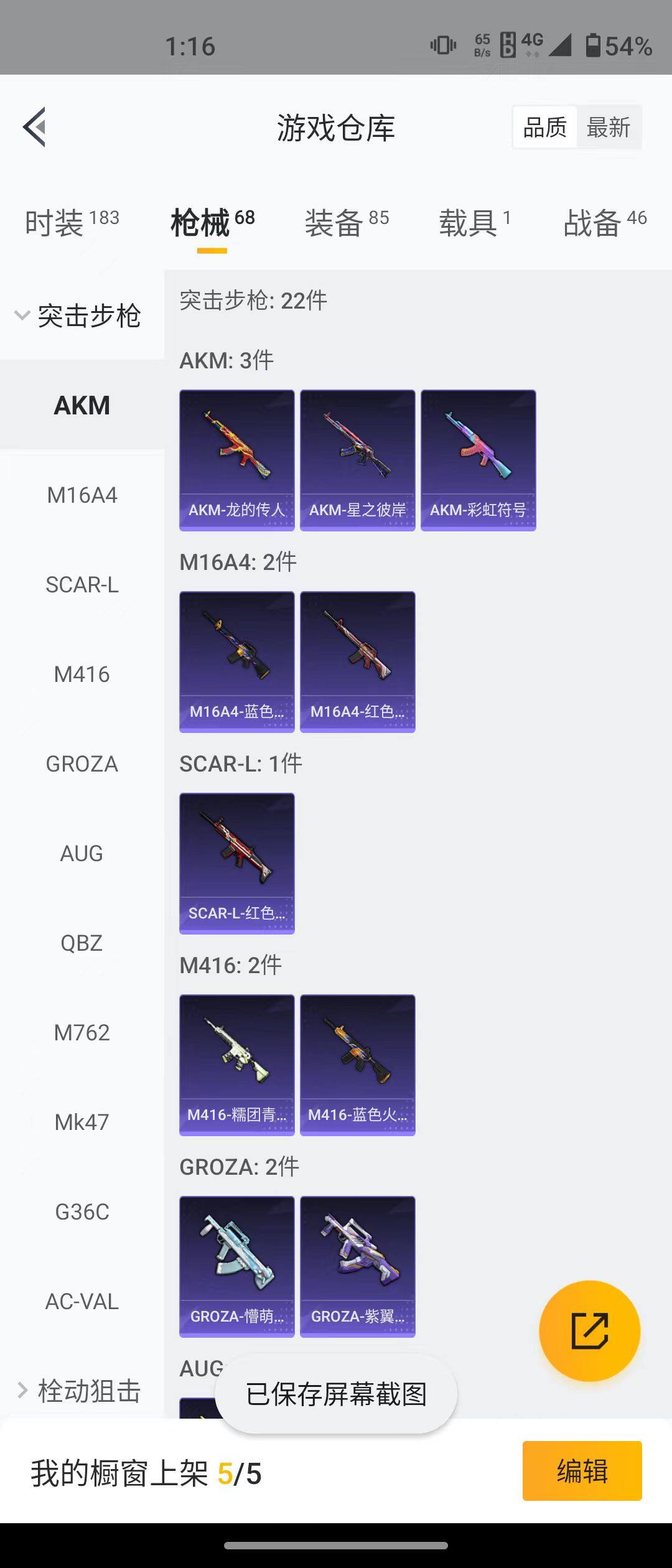Screen dimensions: 672x1568
Task: View the GROZA-紫翼 skin
Action: (x=357, y=1266)
